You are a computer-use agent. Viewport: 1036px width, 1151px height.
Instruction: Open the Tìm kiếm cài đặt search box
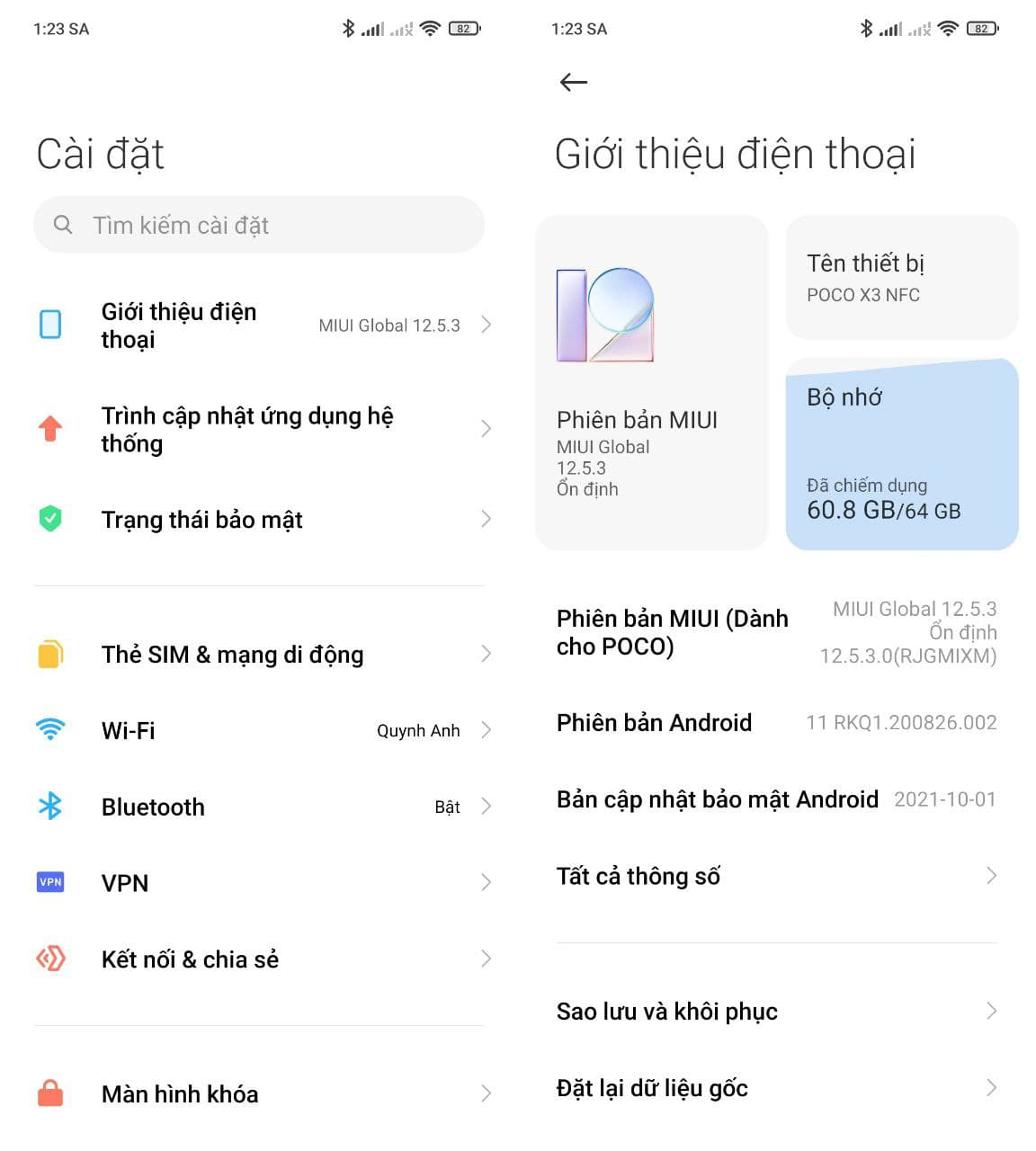[x=259, y=225]
